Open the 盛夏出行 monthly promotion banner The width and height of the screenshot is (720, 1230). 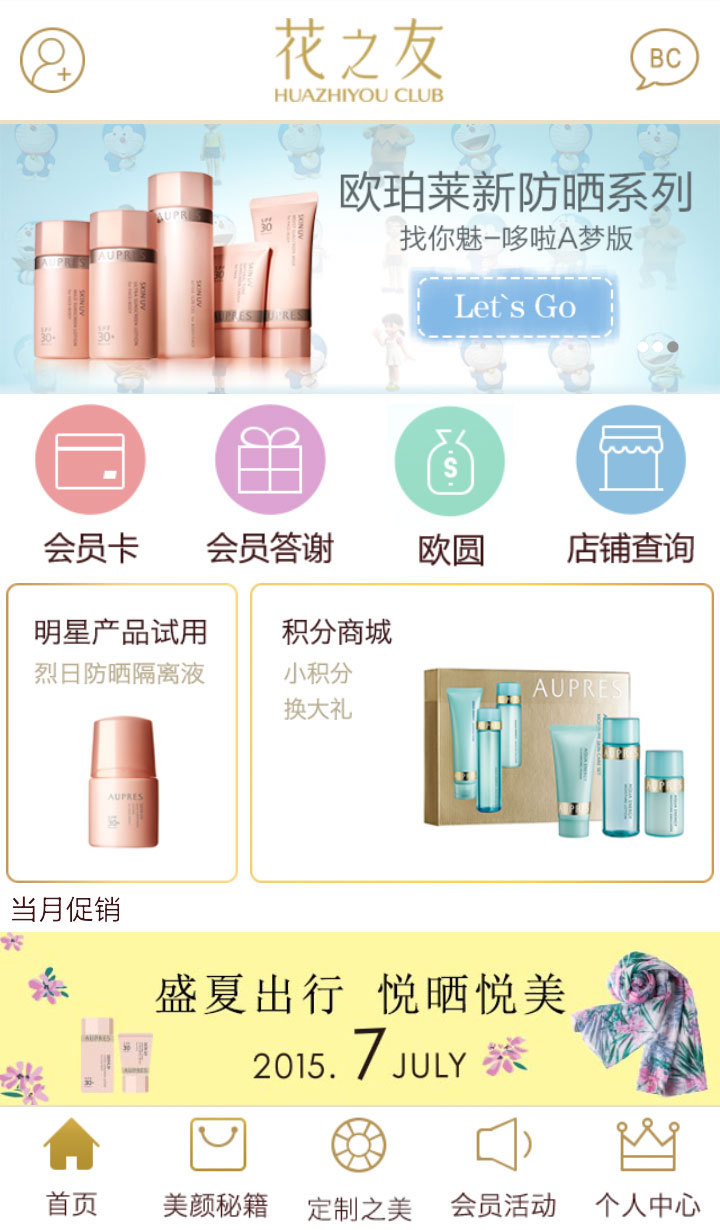[360, 1019]
